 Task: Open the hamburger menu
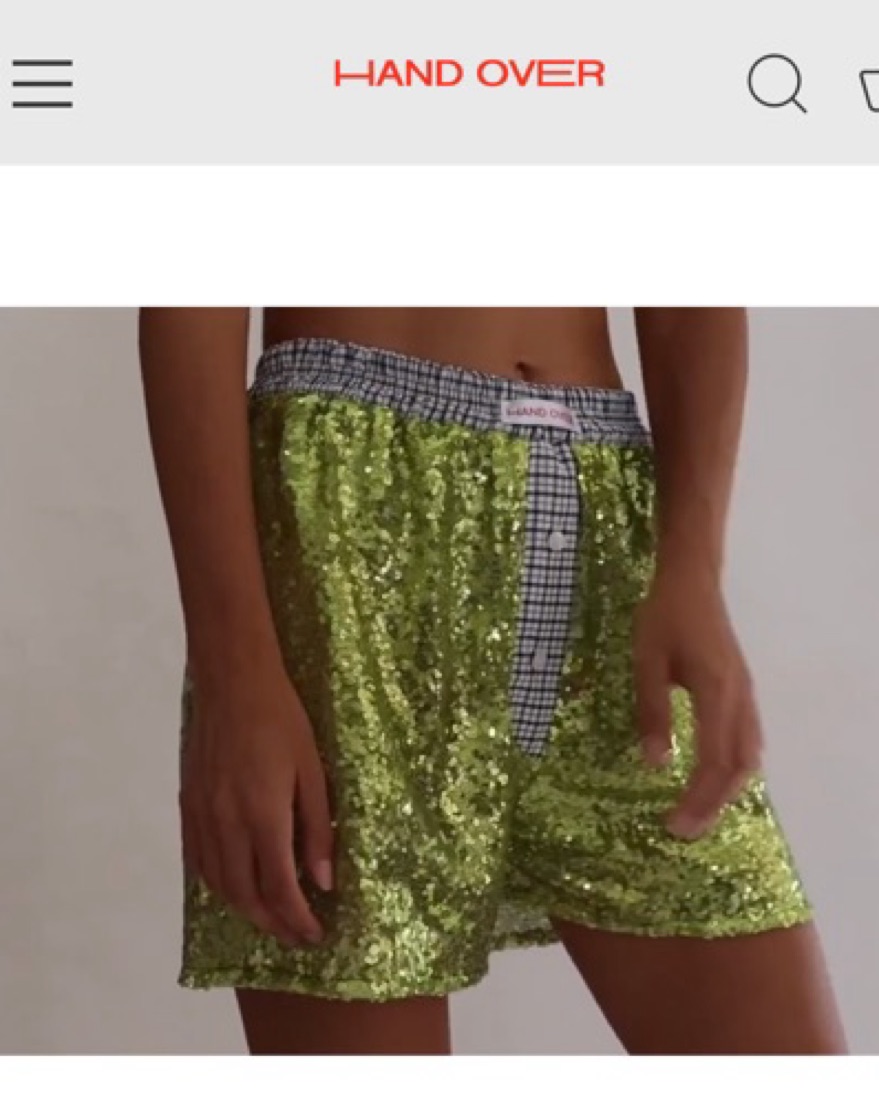pyautogui.click(x=43, y=83)
